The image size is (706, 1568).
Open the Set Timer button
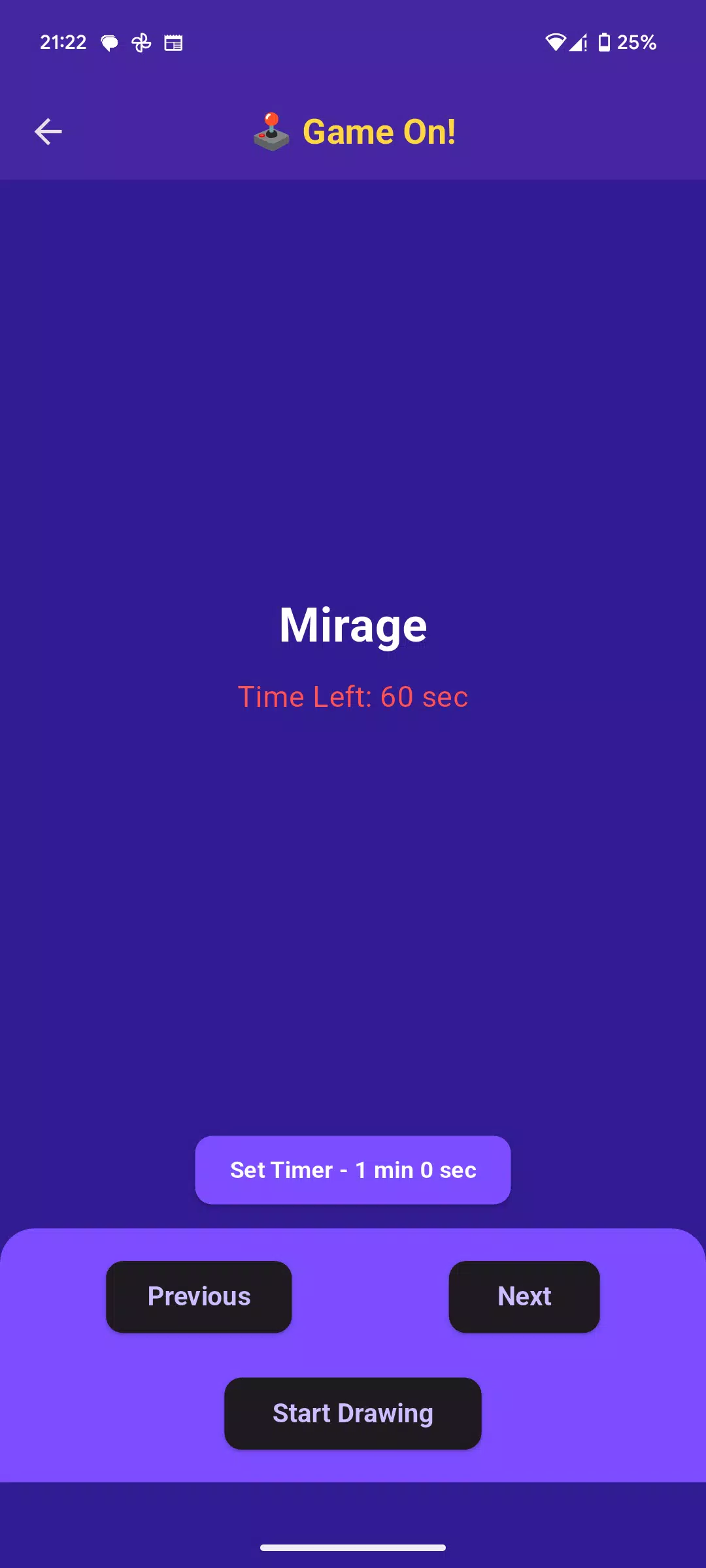[x=353, y=1170]
